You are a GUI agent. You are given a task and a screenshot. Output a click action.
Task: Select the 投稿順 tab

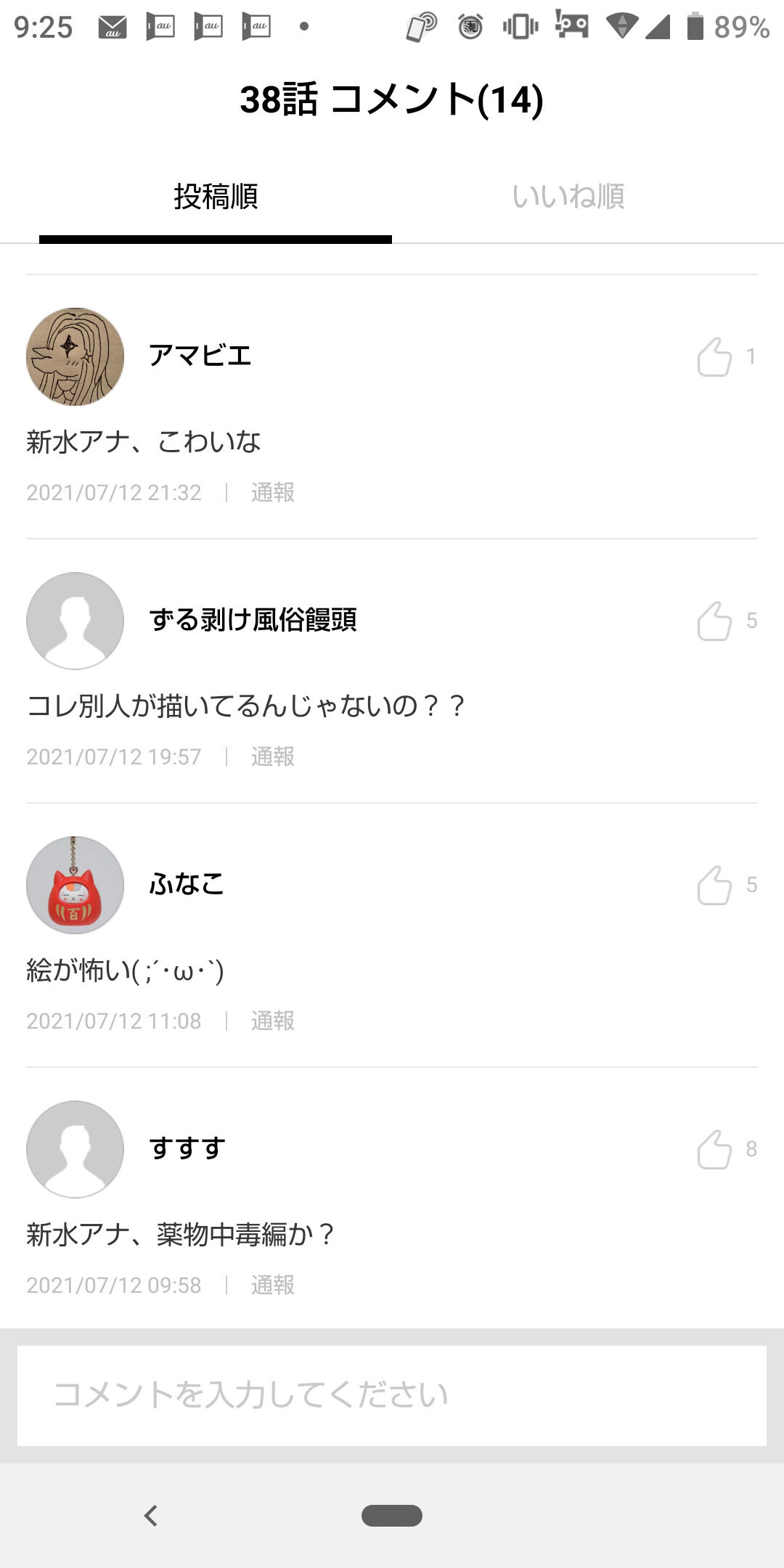coord(215,196)
